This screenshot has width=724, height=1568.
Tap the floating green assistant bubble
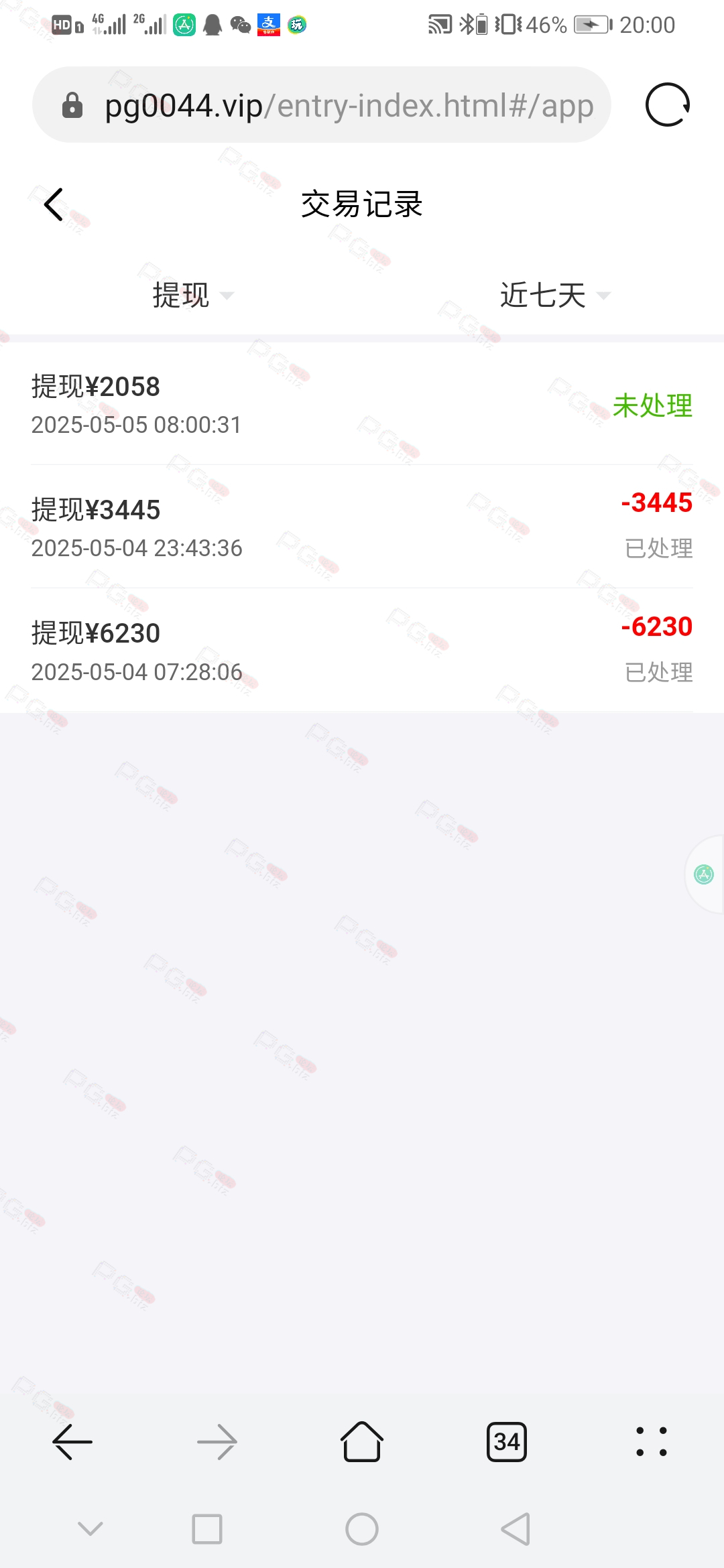(x=704, y=874)
